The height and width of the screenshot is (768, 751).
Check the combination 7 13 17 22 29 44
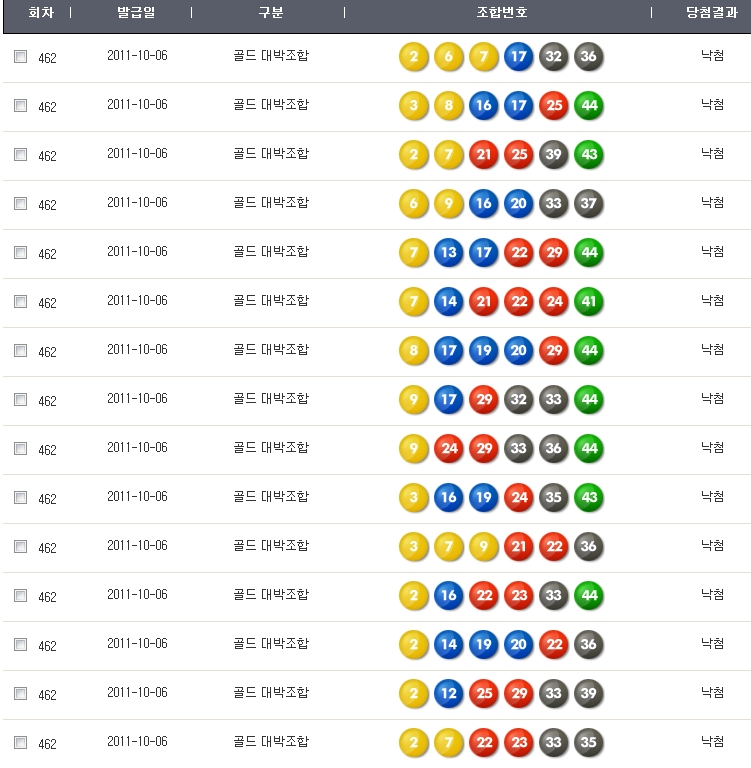pyautogui.click(x=20, y=253)
